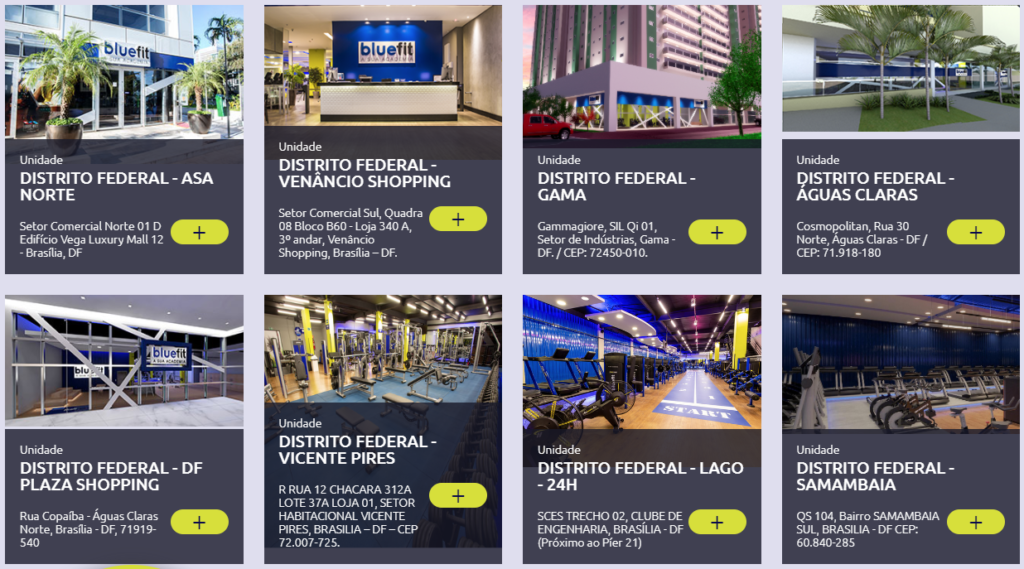
Task: Expand Águas Claras unit plus button
Action: [975, 232]
